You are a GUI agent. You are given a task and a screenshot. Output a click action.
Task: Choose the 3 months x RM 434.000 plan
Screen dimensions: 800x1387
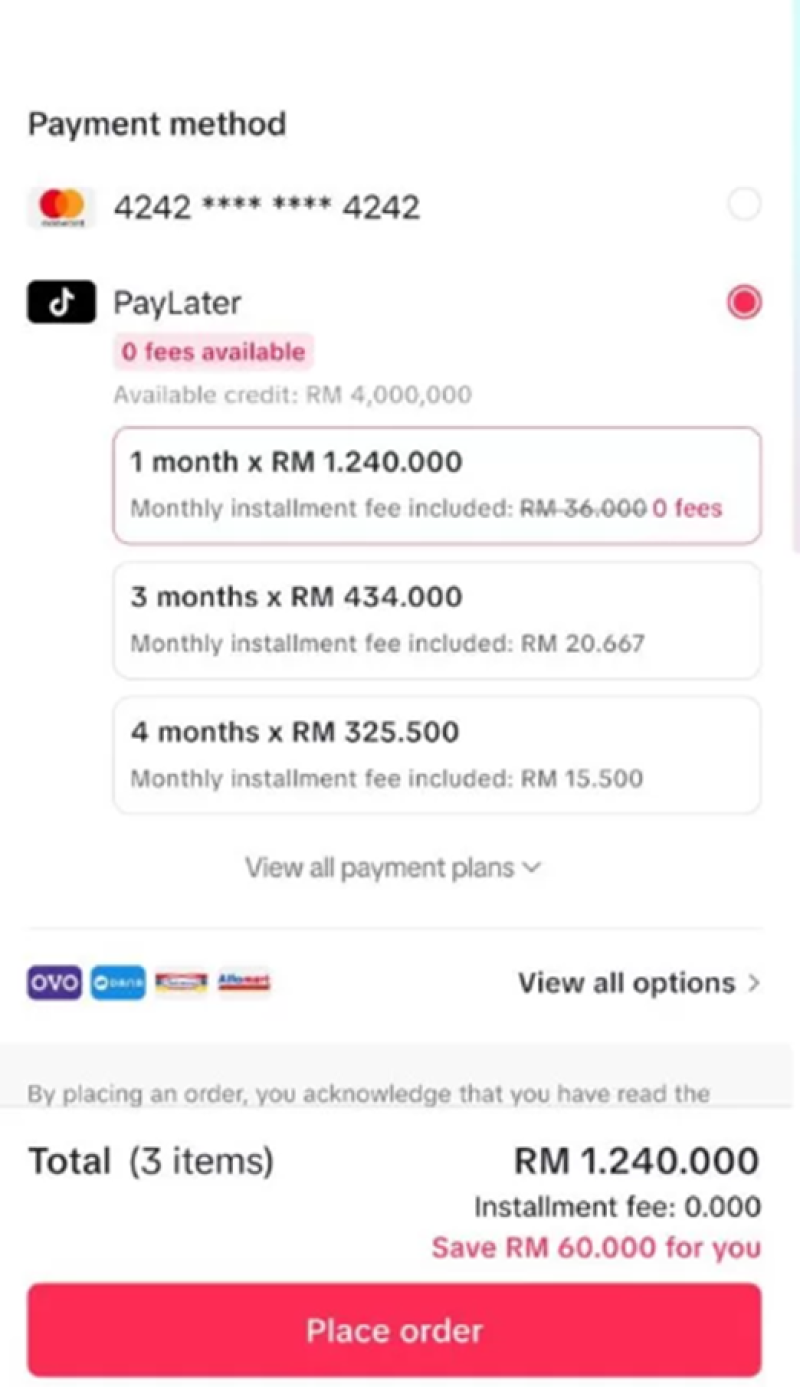437,620
